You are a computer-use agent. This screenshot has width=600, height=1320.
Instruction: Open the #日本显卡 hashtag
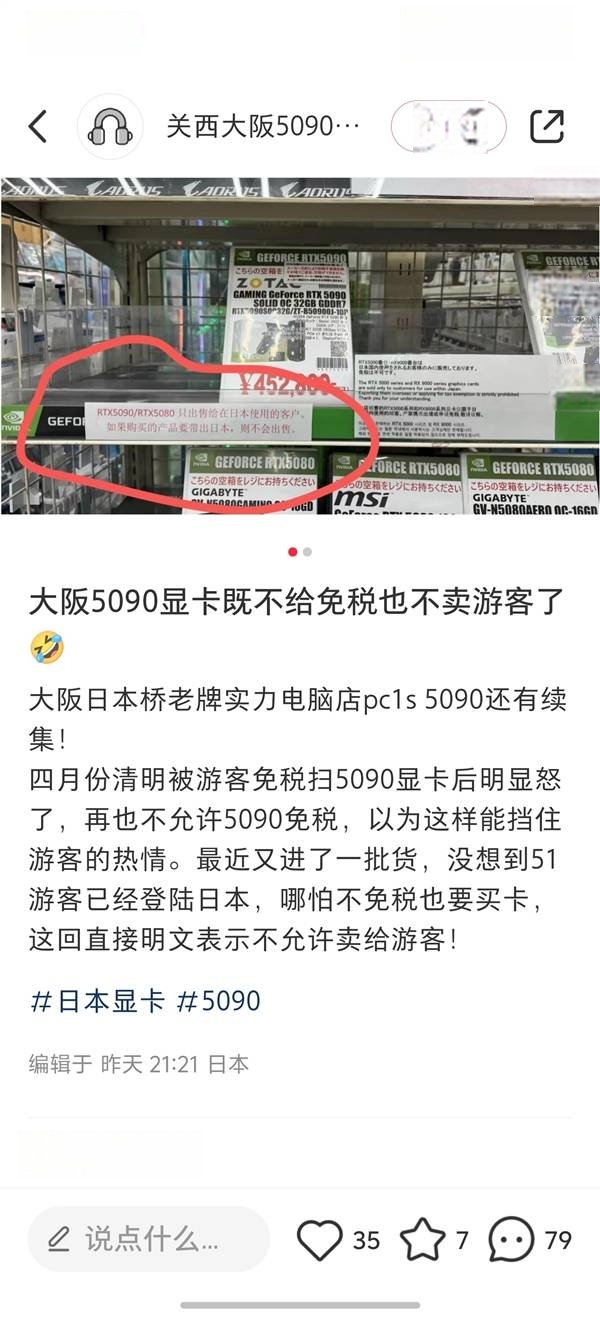tap(98, 1001)
